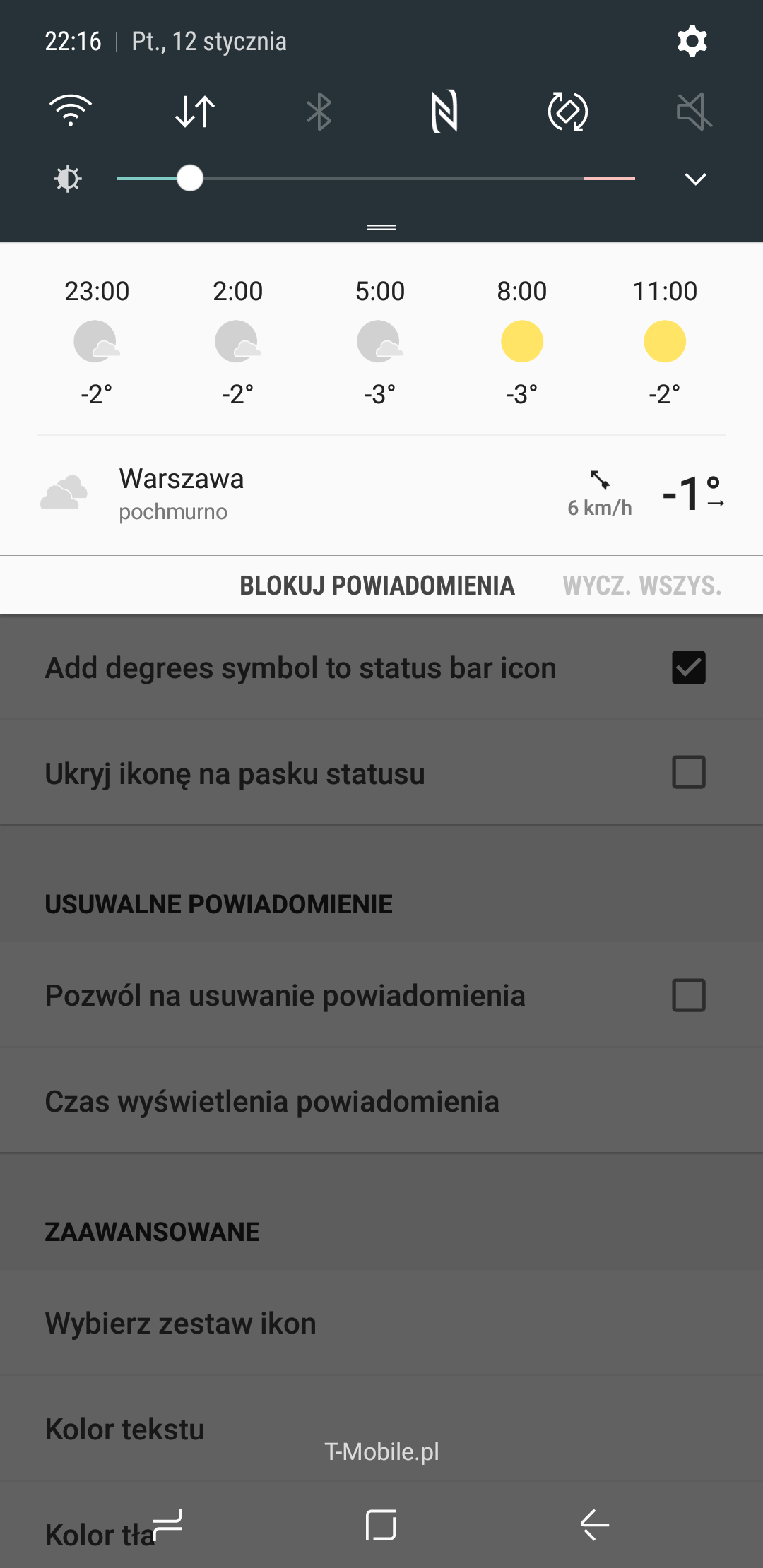Tap BLOKUJ POWIADOMIENIA button
This screenshot has width=763, height=1568.
(377, 586)
